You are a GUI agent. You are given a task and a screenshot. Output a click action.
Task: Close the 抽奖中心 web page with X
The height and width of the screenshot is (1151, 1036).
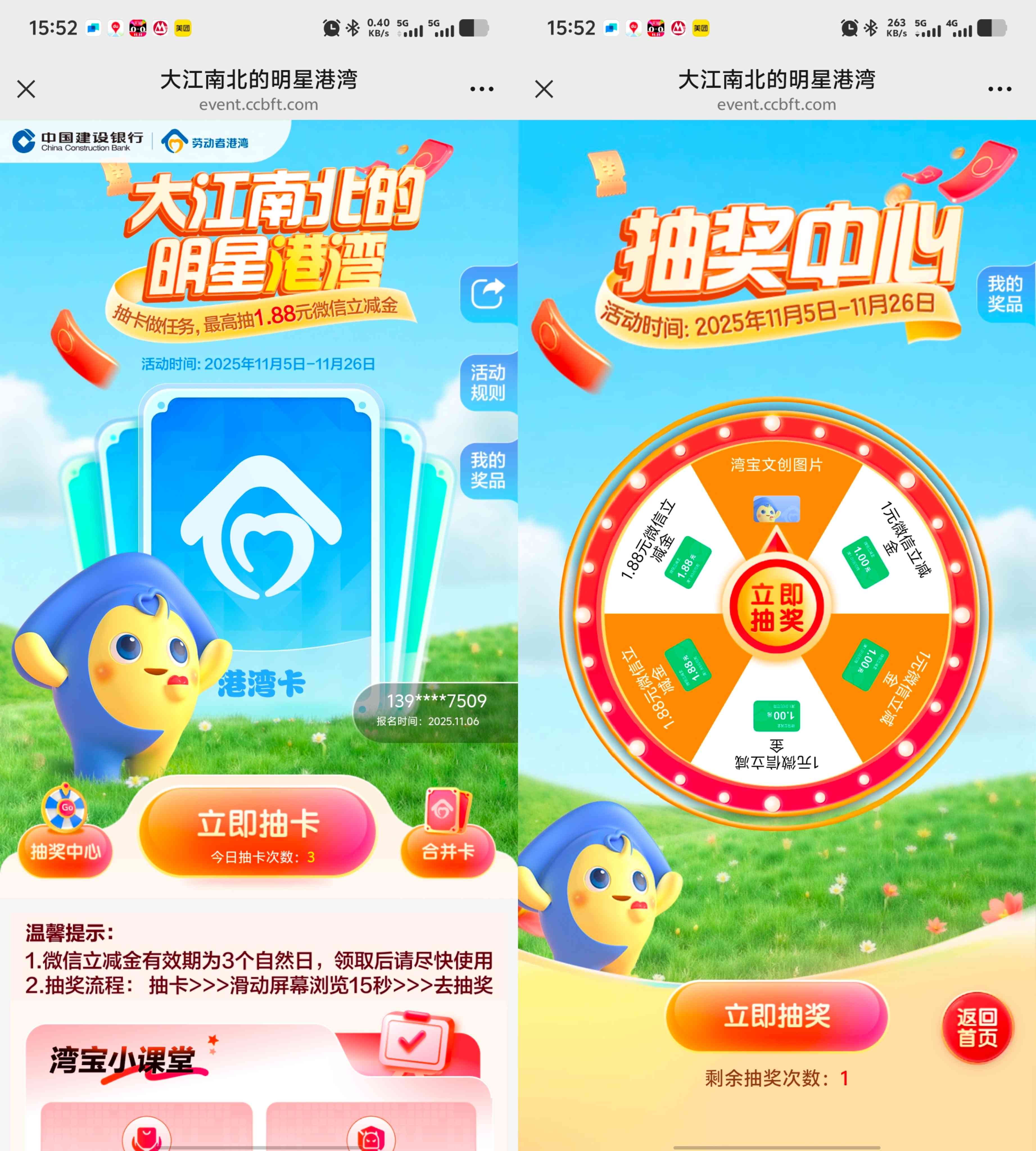pos(544,89)
